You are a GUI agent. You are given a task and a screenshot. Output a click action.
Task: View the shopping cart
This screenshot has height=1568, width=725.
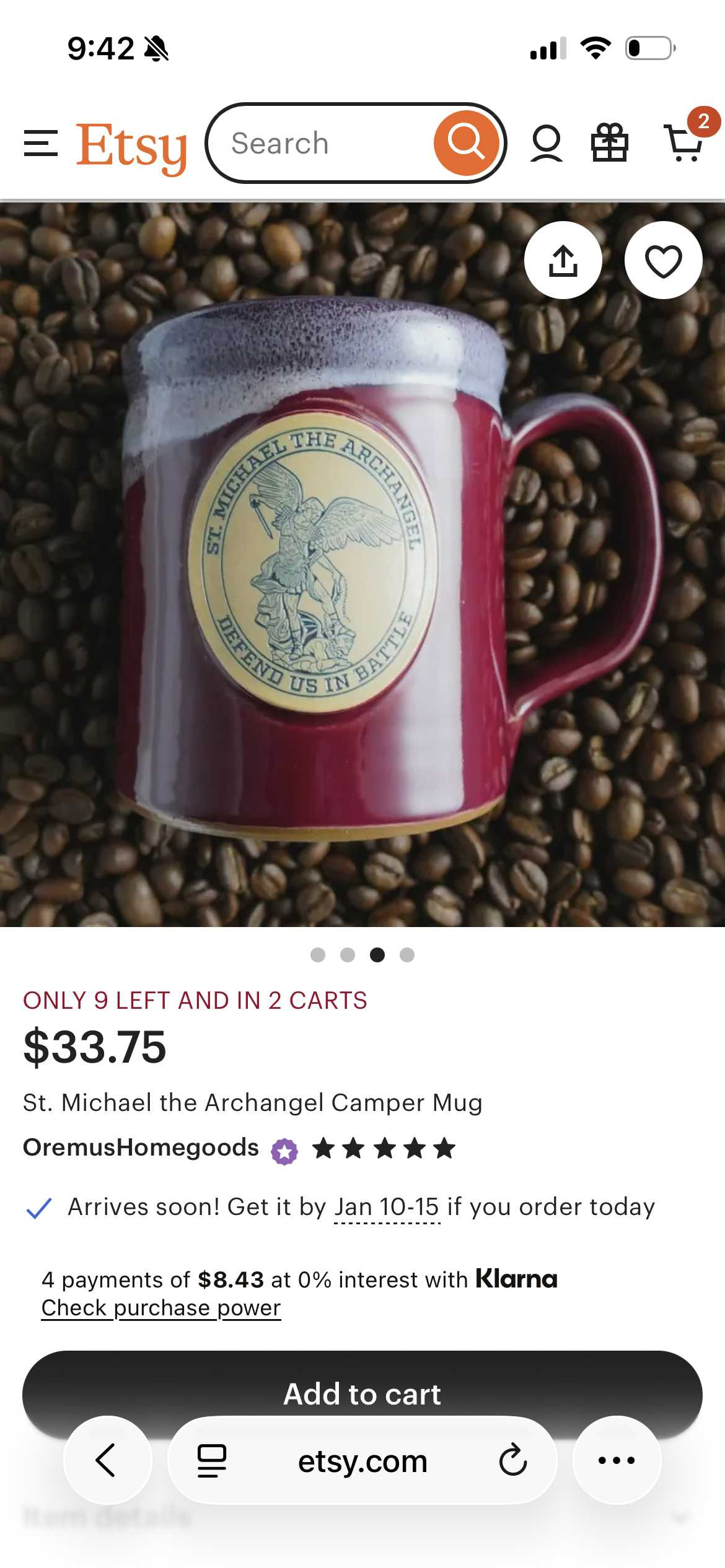tap(684, 143)
